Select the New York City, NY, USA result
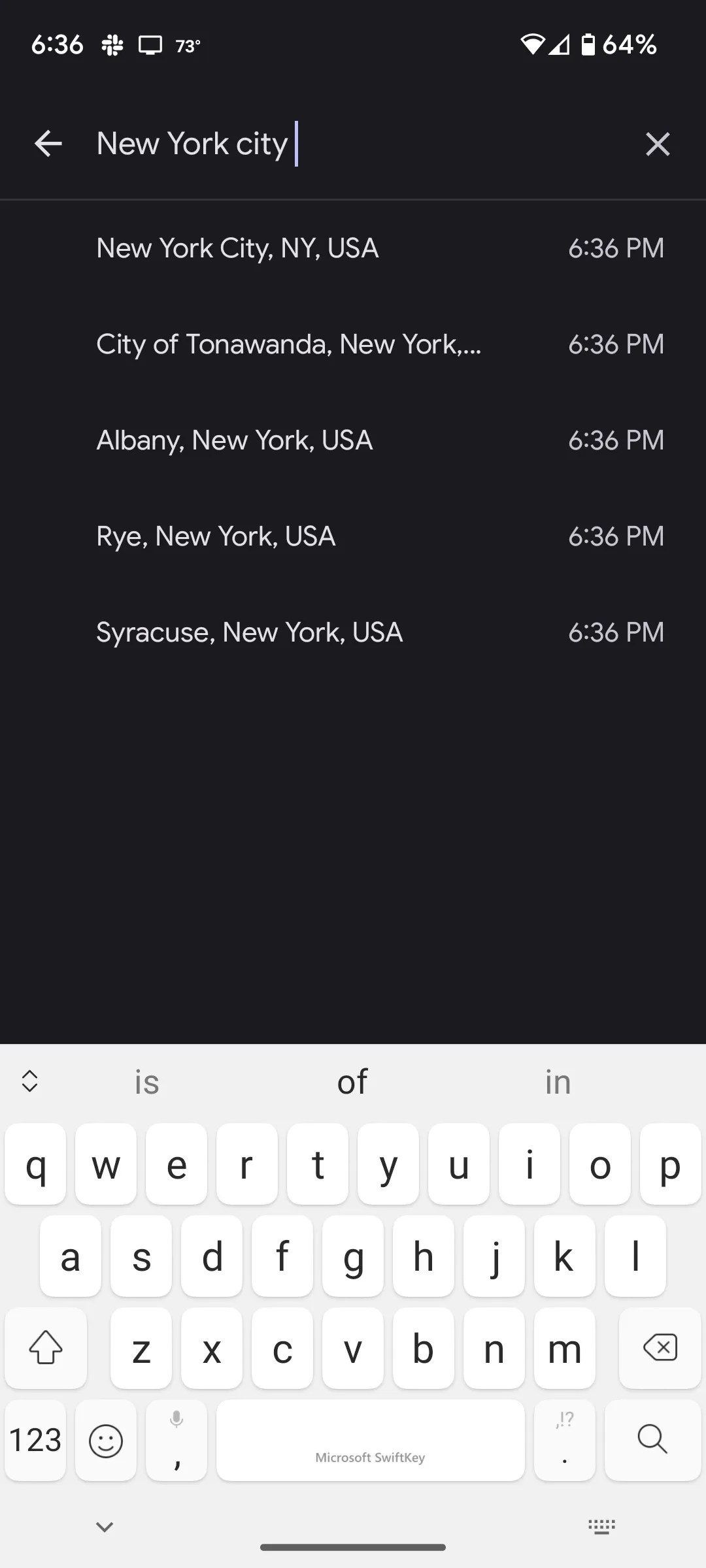 coord(237,248)
